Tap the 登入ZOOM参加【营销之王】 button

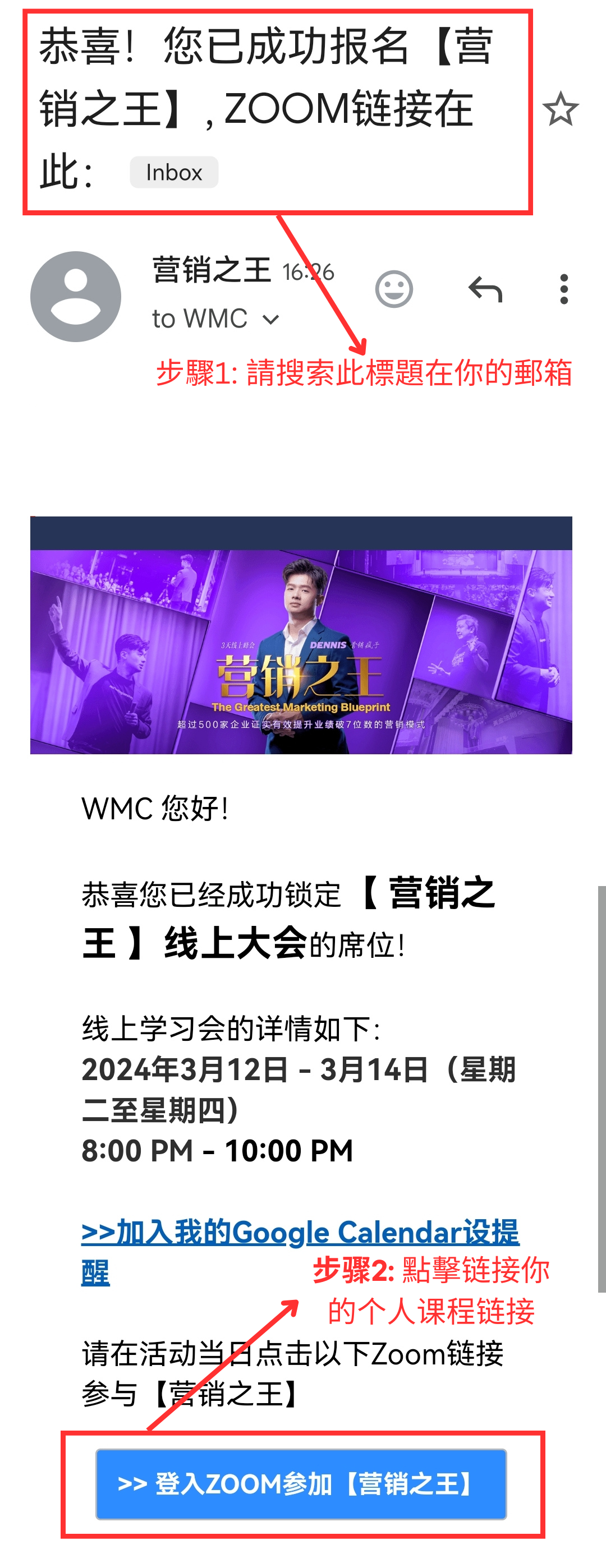(301, 1484)
